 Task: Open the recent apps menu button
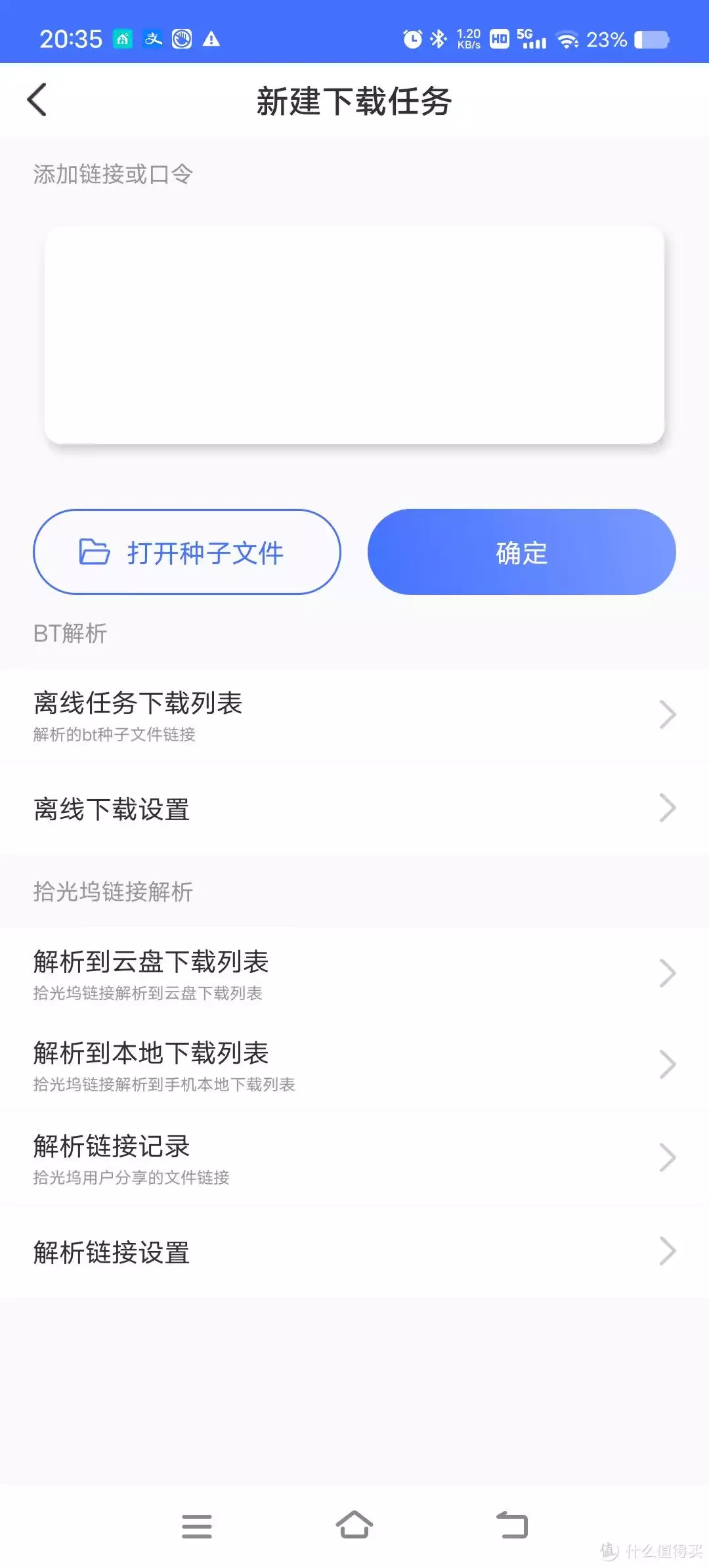pos(197,1526)
